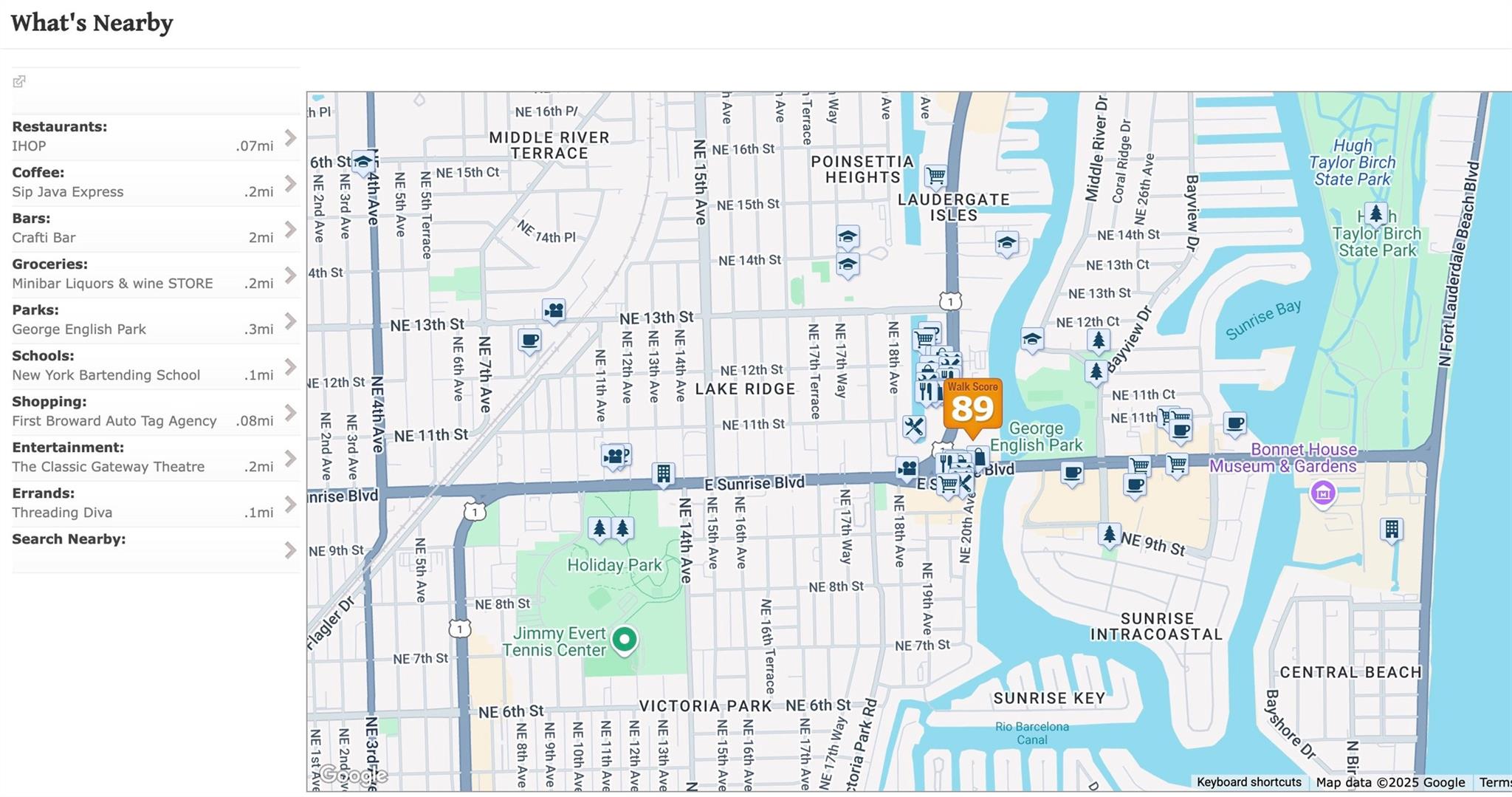Viewport: 1512px width, 797px height.
Task: Open Parks row showing George English Park
Action: tap(155, 321)
